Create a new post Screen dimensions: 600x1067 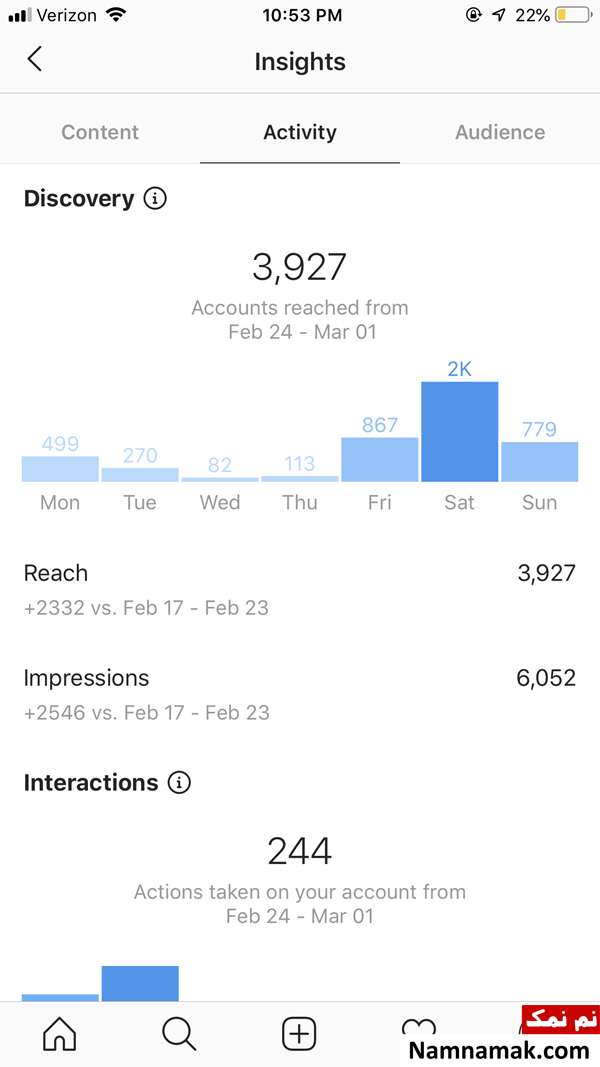point(299,1034)
